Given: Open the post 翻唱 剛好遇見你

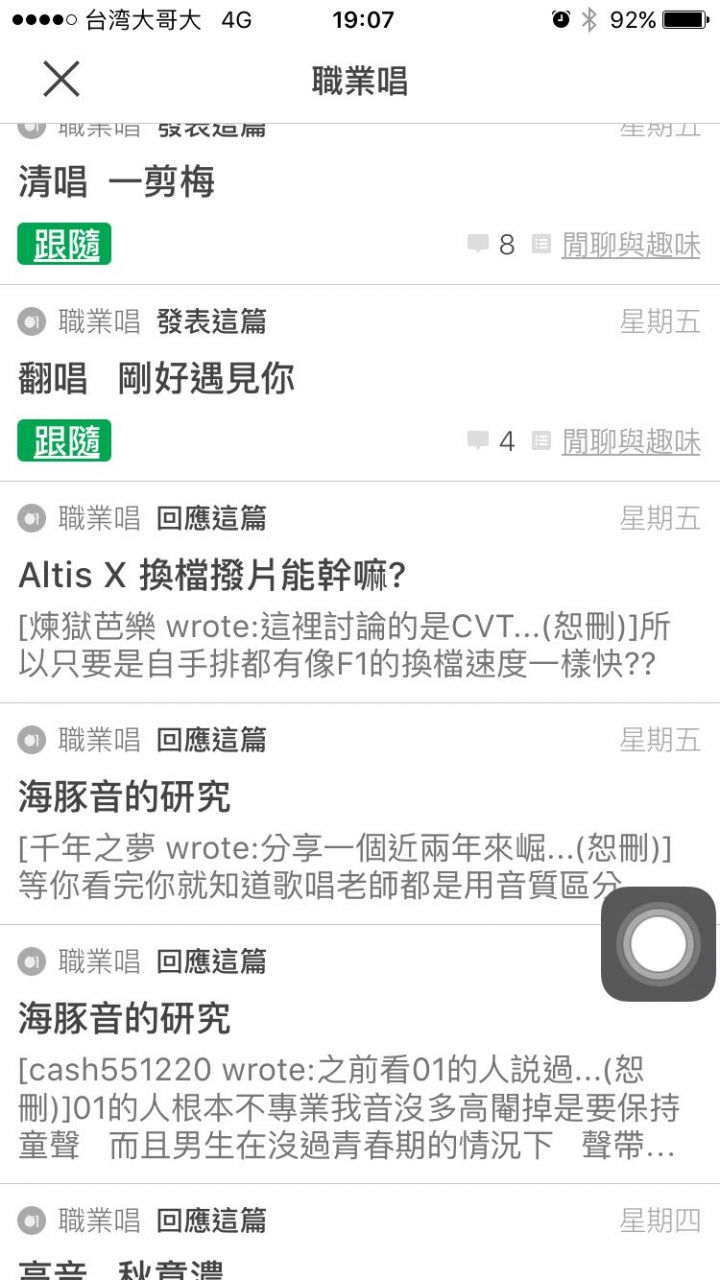Looking at the screenshot, I should tap(157, 379).
